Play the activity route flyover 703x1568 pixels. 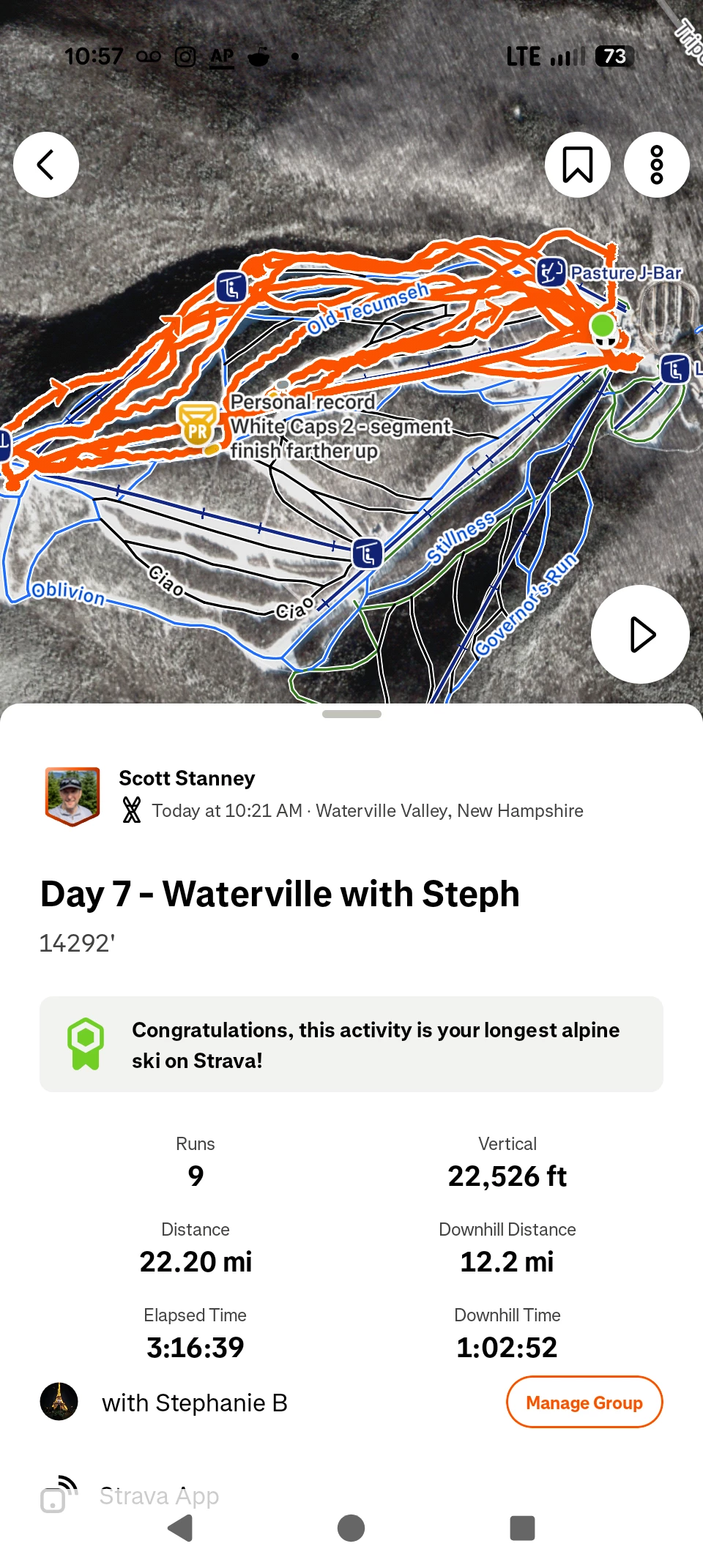(640, 634)
